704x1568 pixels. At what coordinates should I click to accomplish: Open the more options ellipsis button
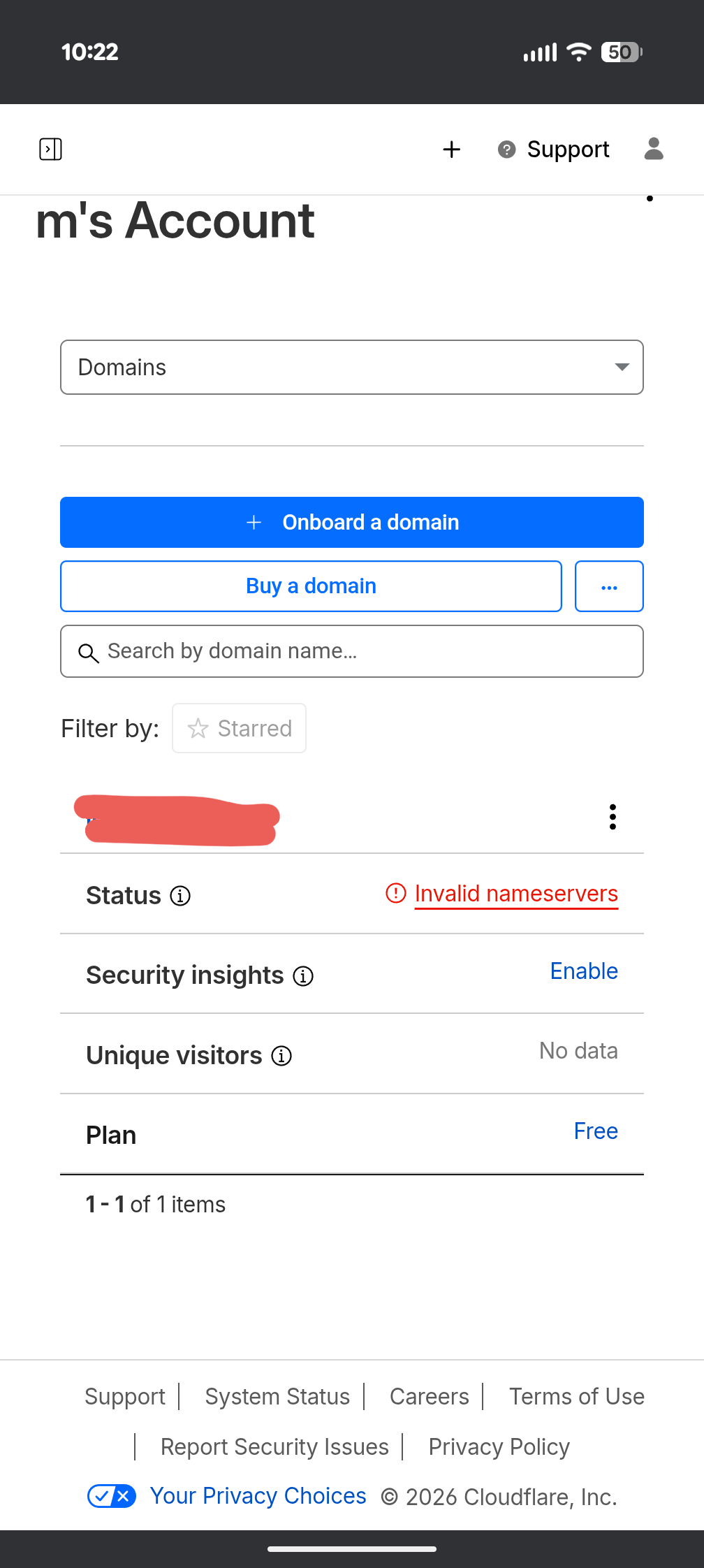tap(609, 586)
